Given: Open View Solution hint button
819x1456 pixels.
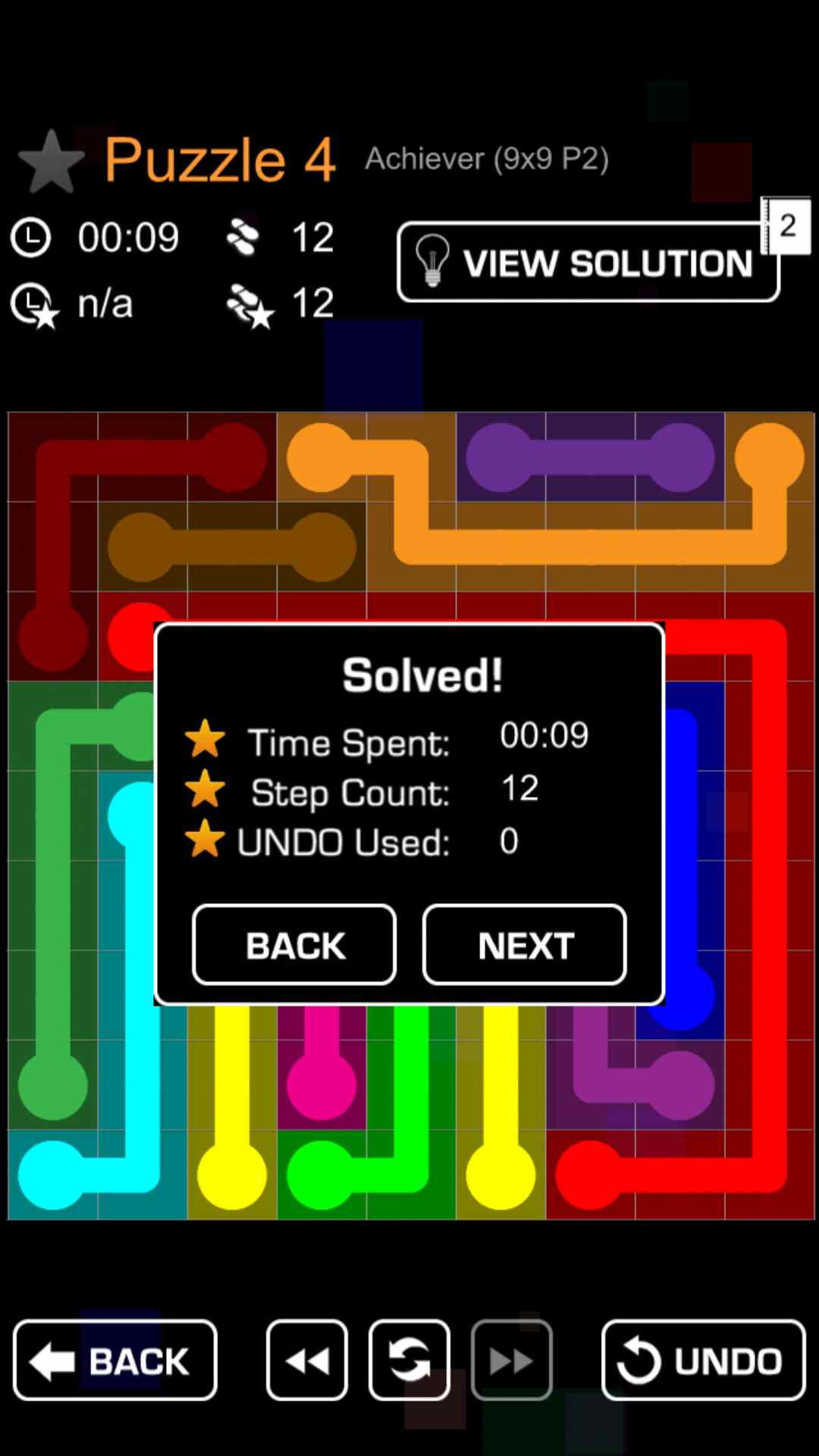Looking at the screenshot, I should (588, 262).
